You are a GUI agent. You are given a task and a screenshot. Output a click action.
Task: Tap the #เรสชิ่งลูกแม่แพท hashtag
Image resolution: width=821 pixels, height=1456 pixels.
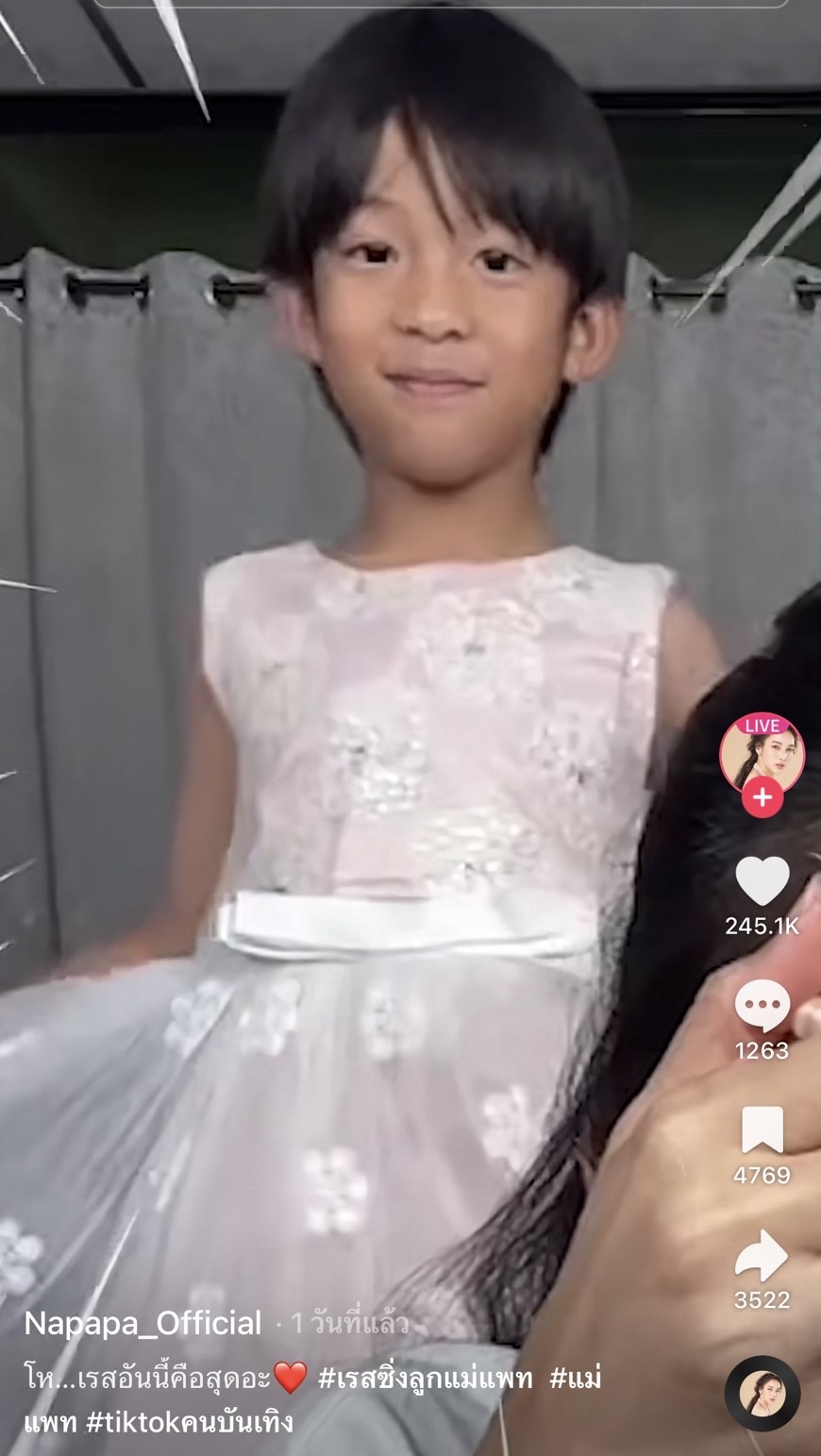[426, 1380]
